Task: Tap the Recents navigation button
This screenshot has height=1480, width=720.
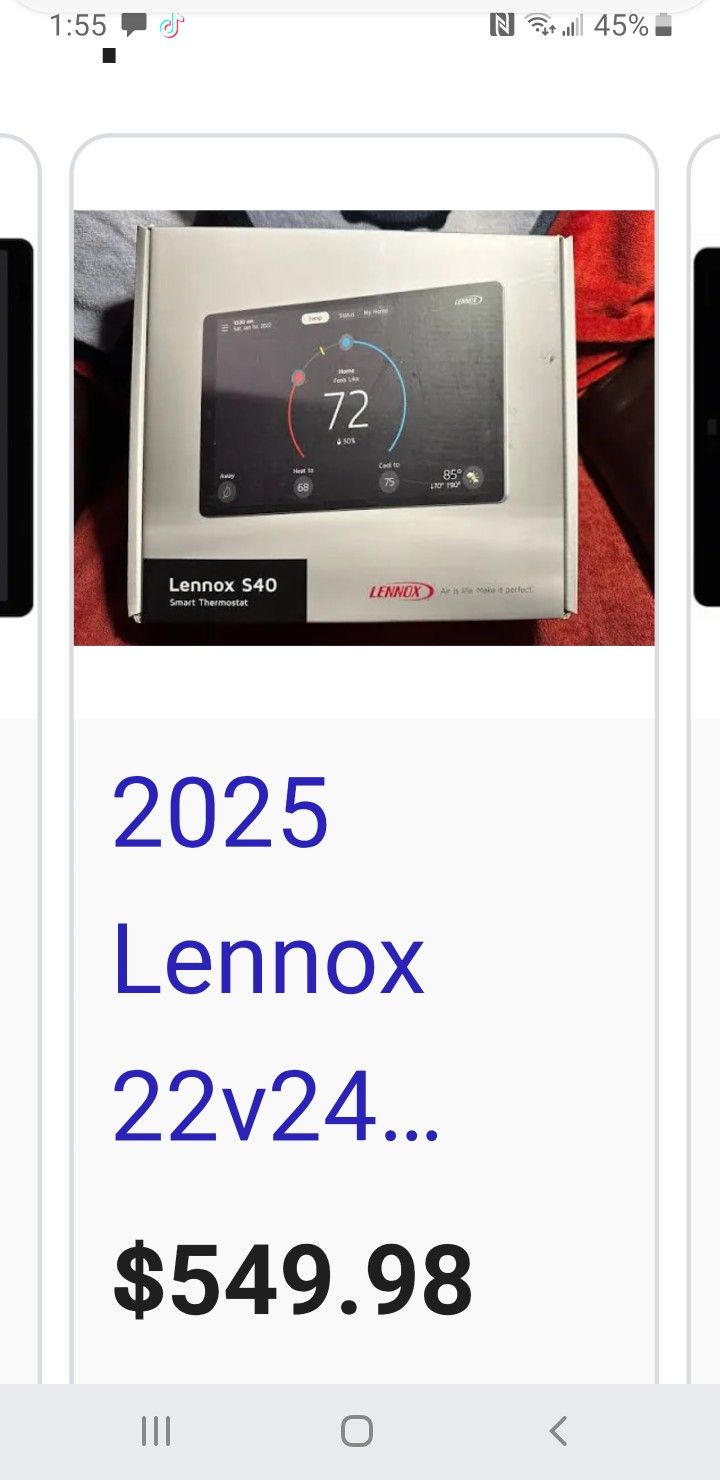Action: (155, 1431)
